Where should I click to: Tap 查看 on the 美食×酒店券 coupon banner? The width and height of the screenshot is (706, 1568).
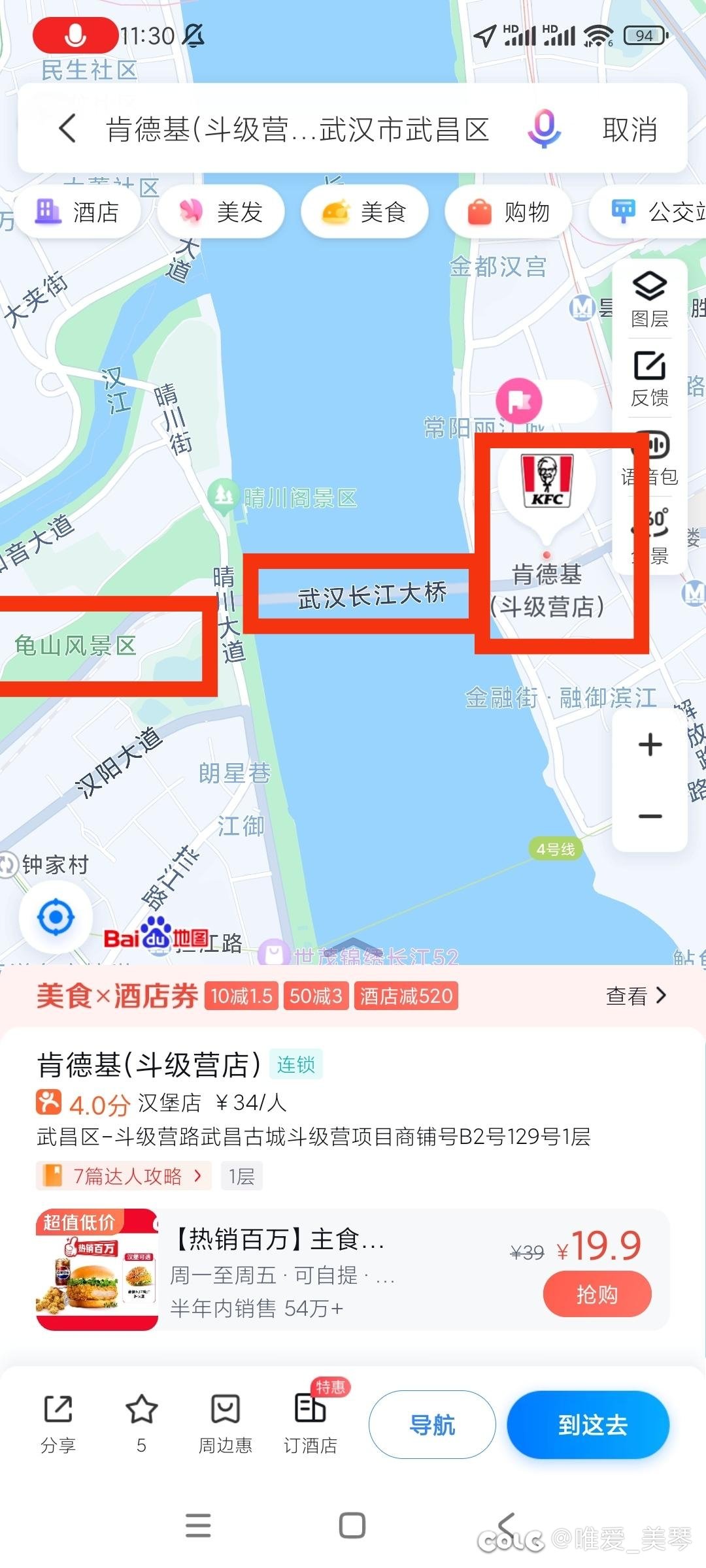[635, 996]
